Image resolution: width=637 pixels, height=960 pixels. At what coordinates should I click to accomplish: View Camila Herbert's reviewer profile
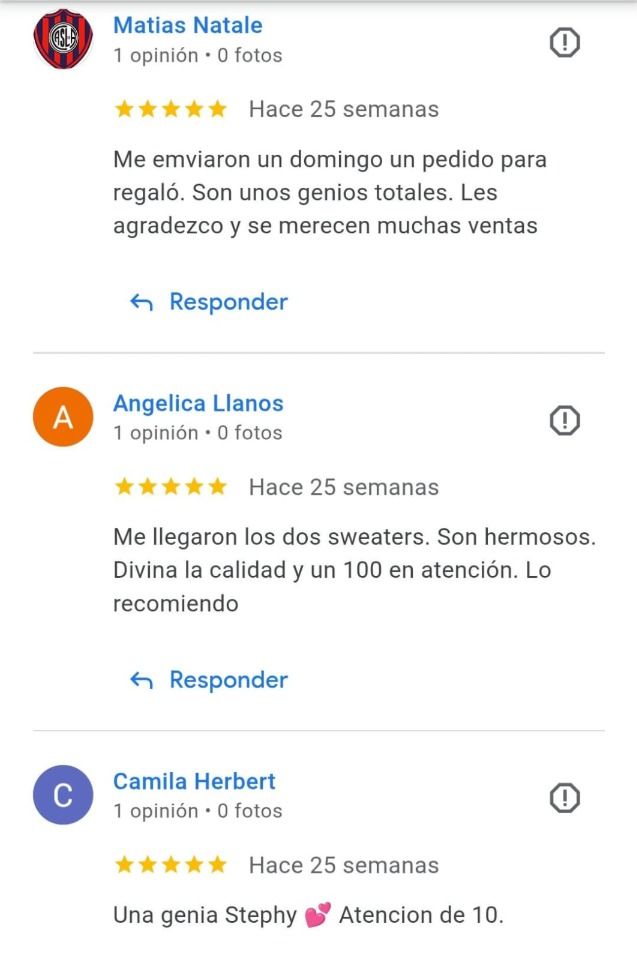point(194,782)
